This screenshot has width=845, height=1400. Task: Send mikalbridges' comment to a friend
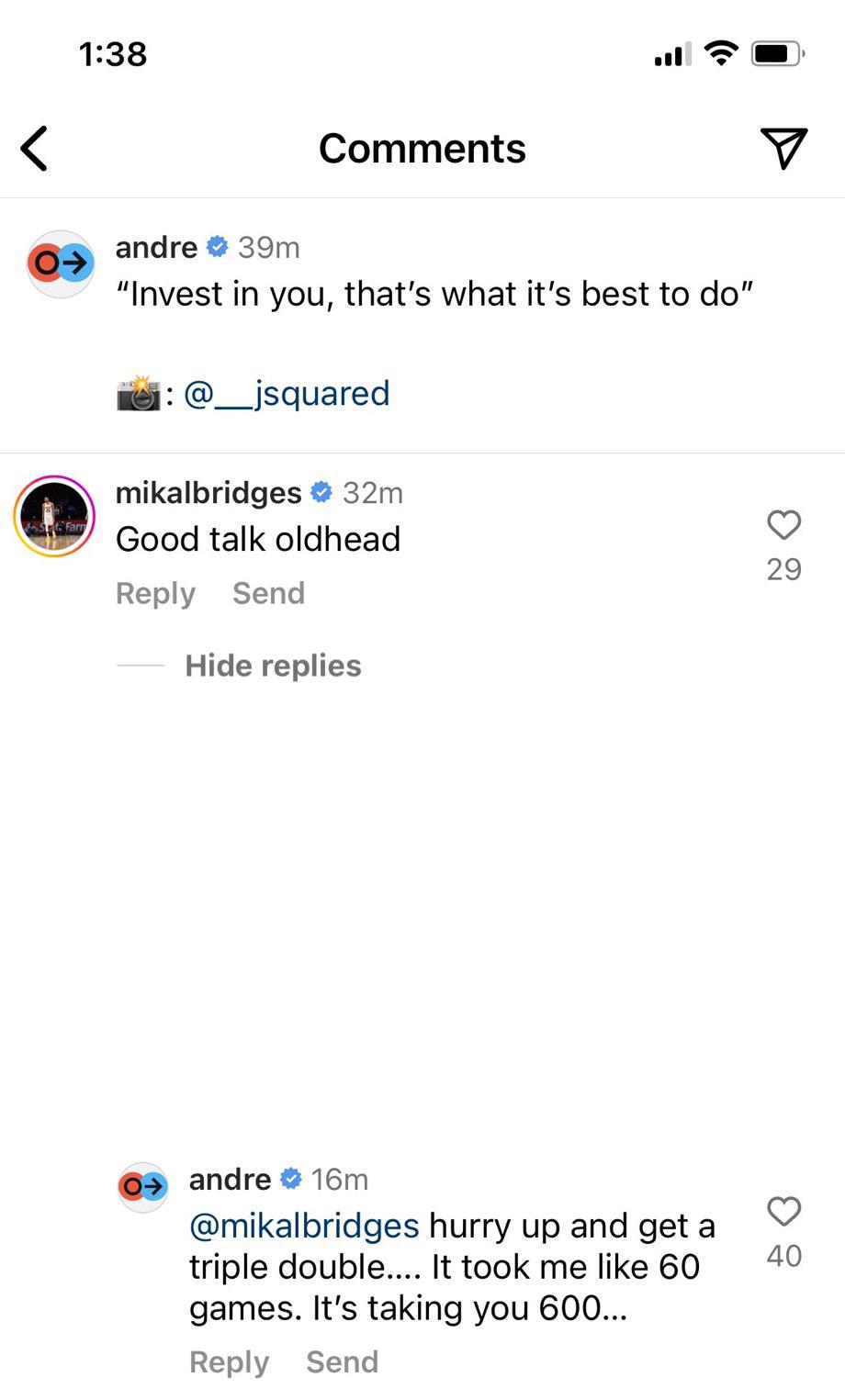267,593
